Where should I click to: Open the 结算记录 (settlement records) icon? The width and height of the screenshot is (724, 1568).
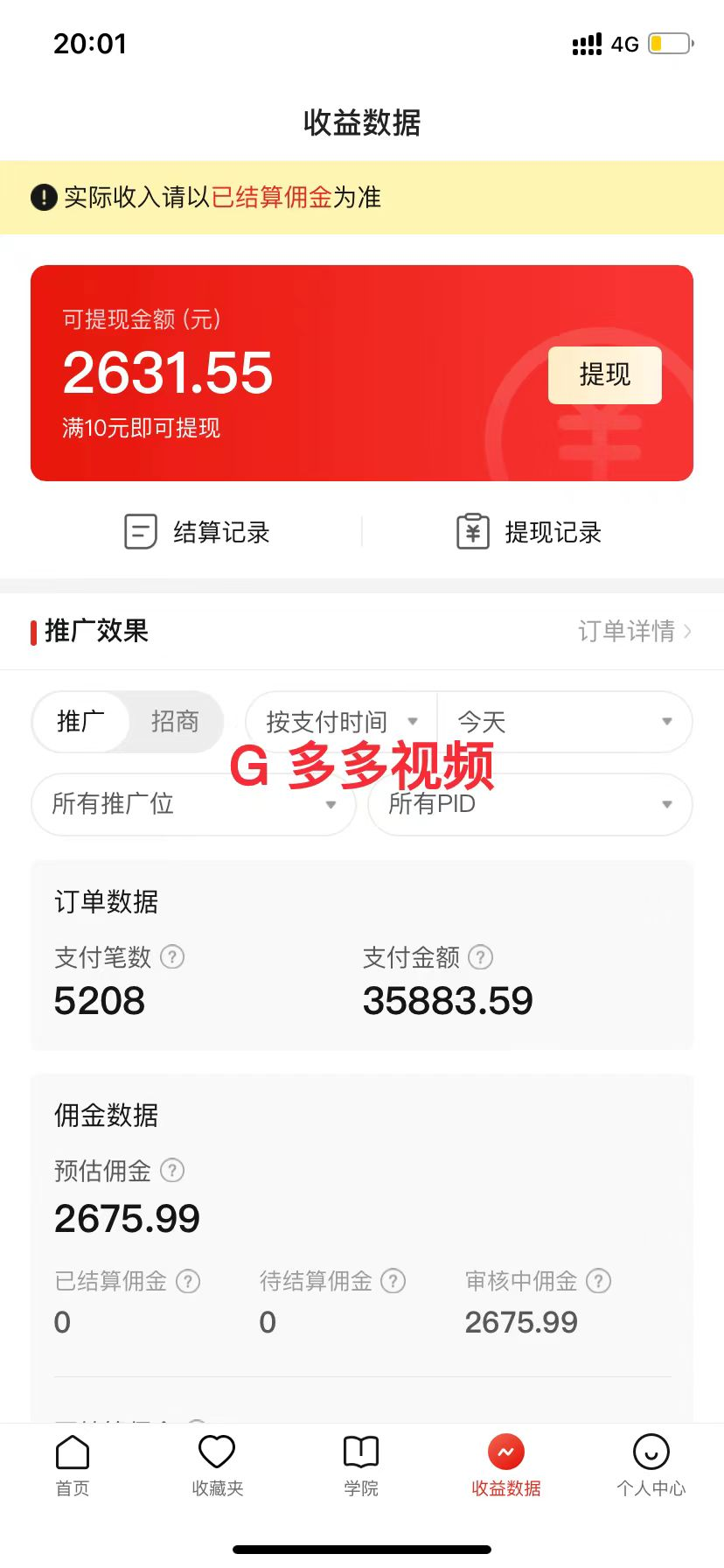(x=140, y=532)
